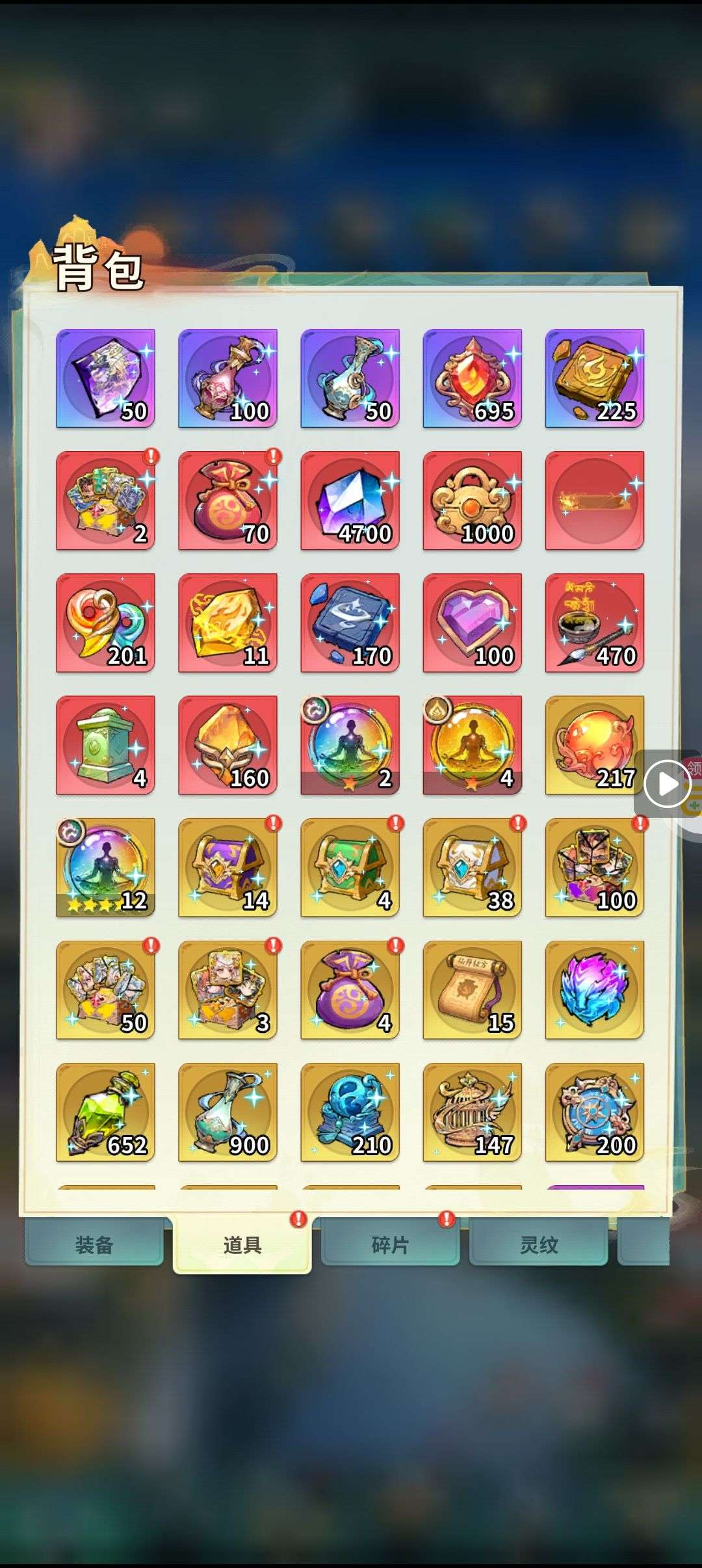This screenshot has height=1568, width=702.
Task: Select the scroll item with 15
Action: [472, 989]
